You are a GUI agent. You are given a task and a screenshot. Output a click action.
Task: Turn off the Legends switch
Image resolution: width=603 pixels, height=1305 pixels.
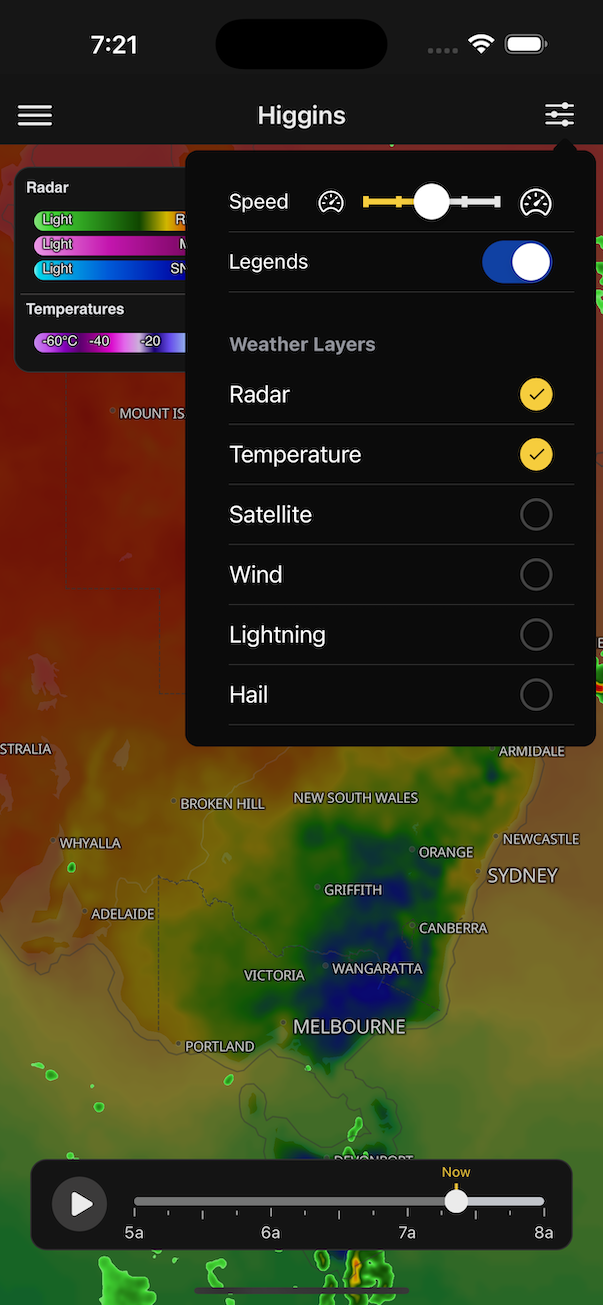(x=516, y=262)
